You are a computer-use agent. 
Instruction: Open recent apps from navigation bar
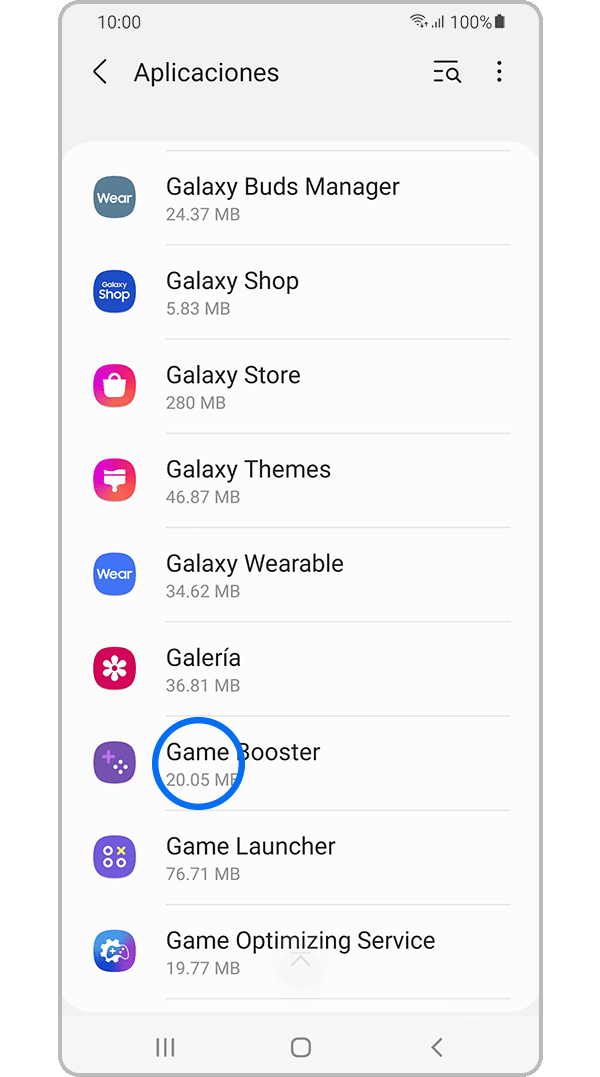[x=165, y=1047]
